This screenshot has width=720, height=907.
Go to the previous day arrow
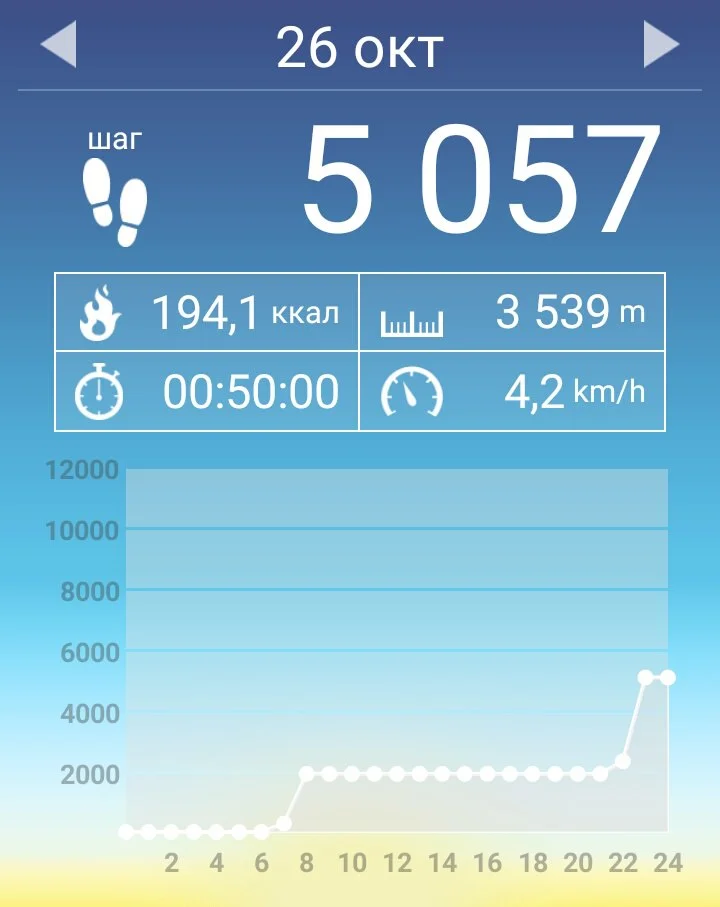[58, 45]
